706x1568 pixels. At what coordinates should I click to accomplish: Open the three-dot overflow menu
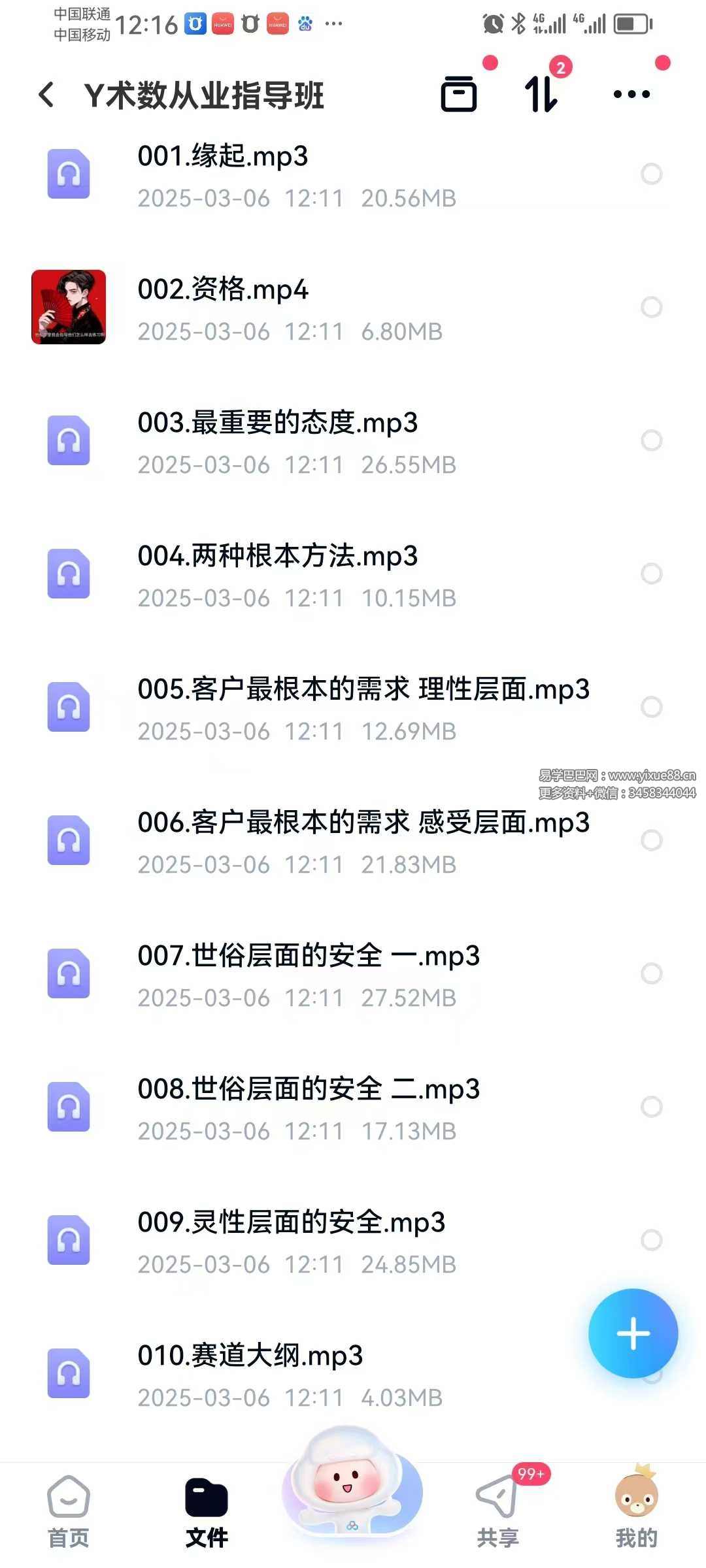631,94
